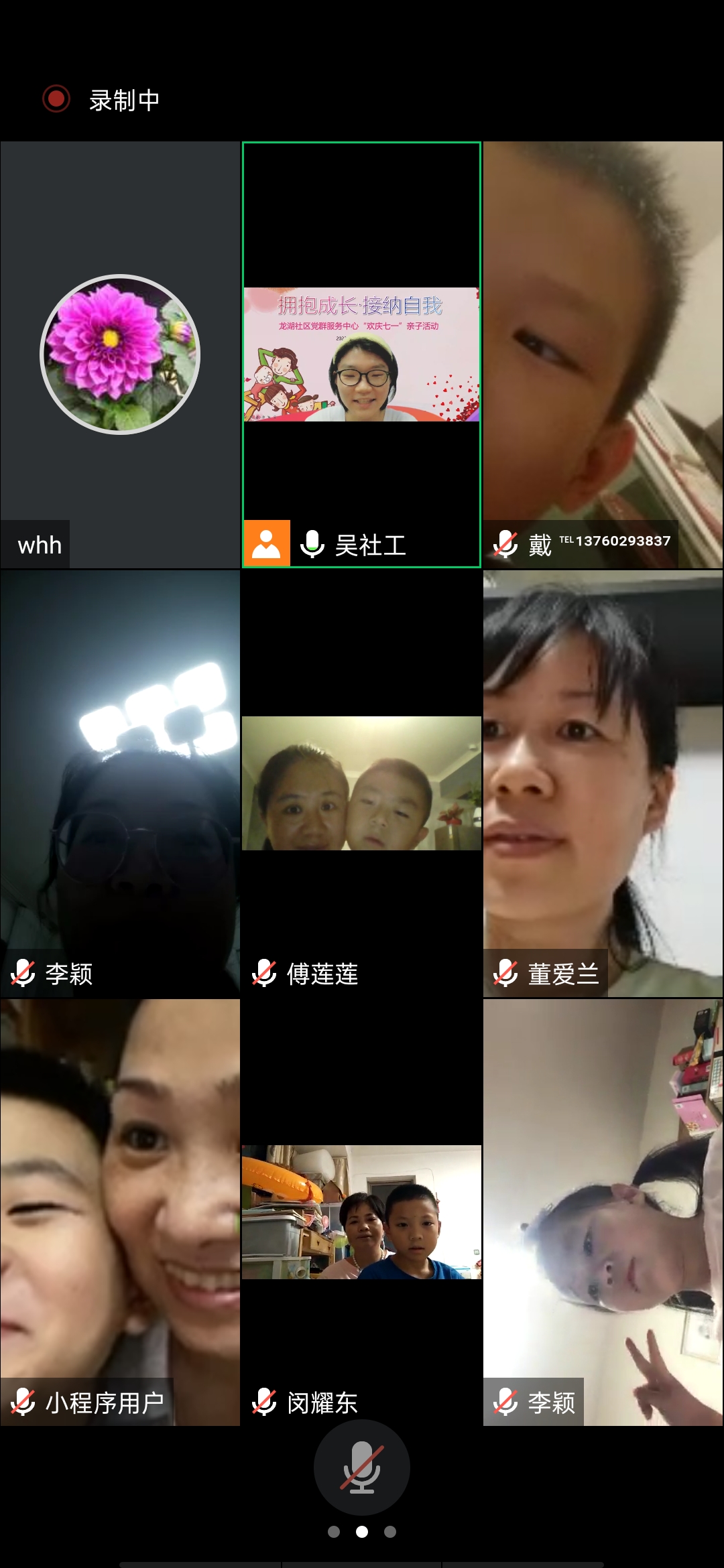The height and width of the screenshot is (1568, 724).
Task: Open the tile of 戴 13760293837
Action: (x=603, y=354)
